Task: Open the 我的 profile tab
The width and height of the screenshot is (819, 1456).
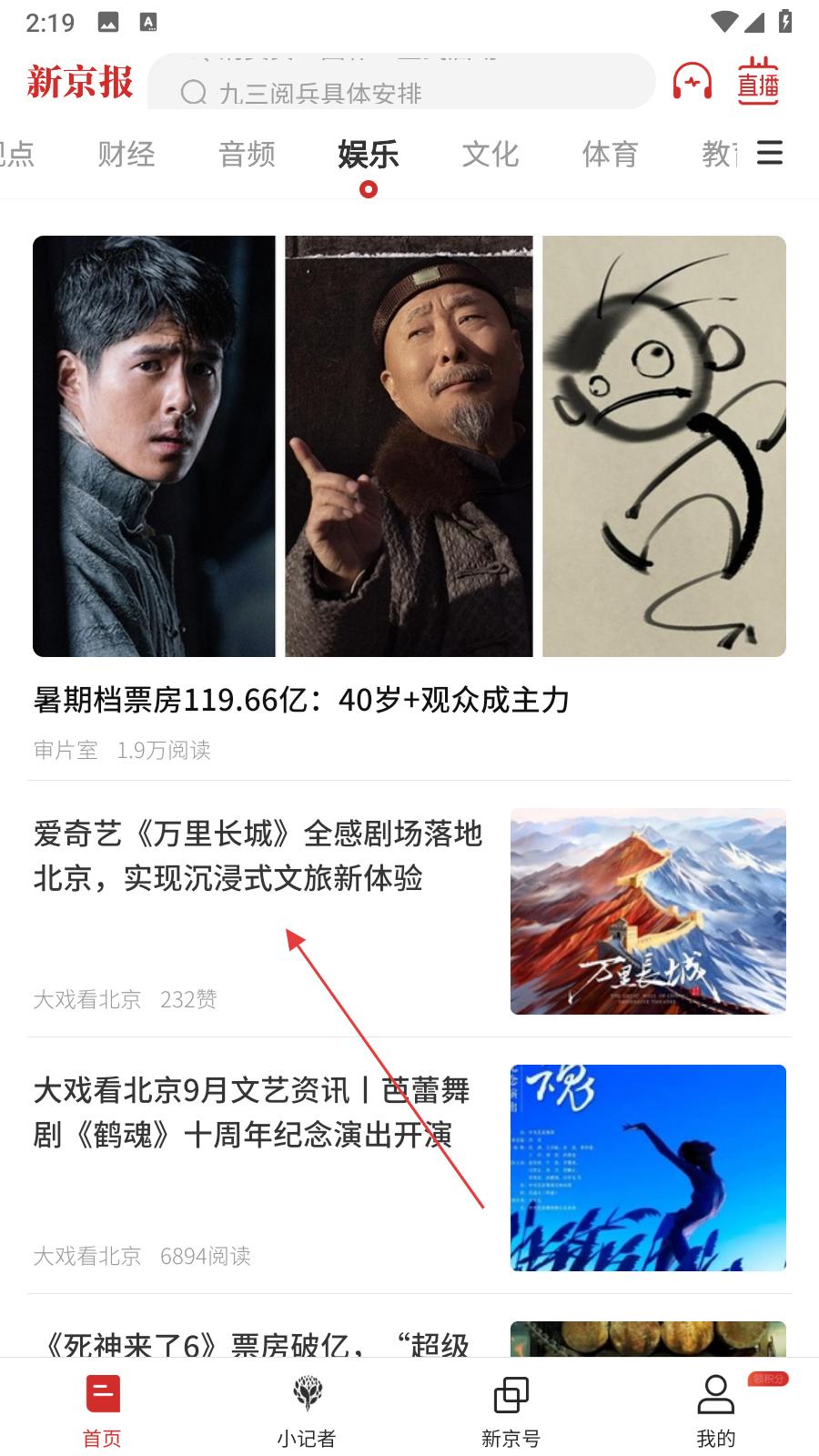Action: point(715,1409)
